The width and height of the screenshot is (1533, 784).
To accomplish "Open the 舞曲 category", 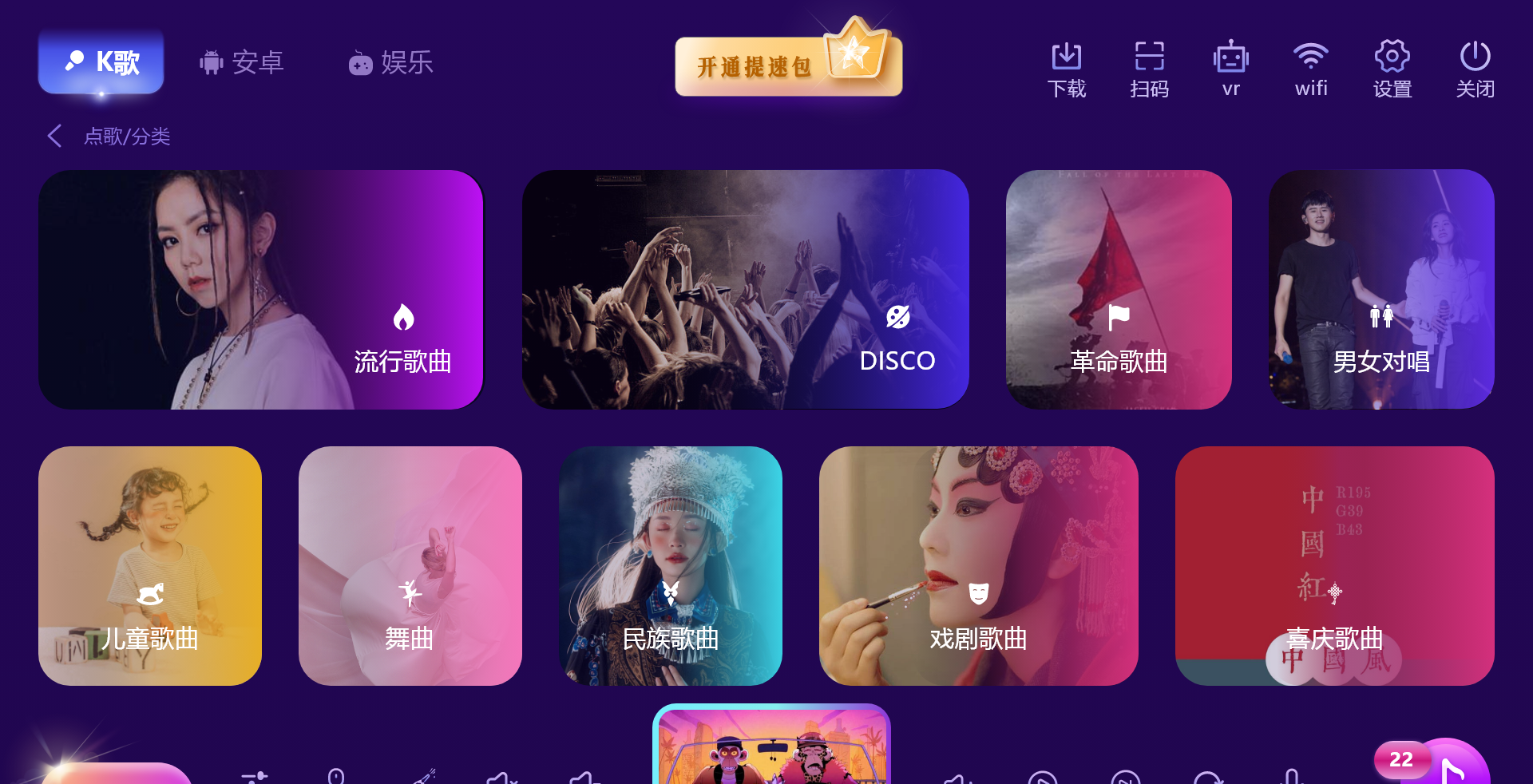I will pyautogui.click(x=410, y=566).
